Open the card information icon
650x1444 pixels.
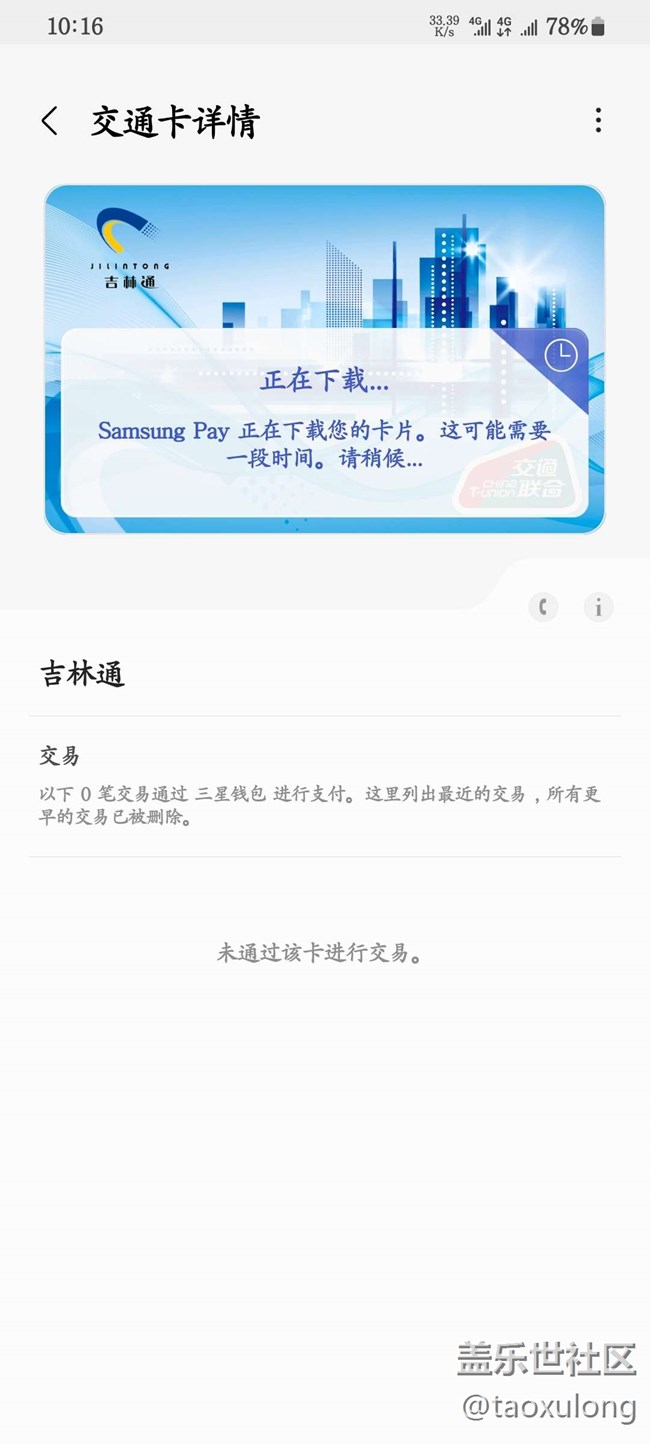(x=598, y=607)
